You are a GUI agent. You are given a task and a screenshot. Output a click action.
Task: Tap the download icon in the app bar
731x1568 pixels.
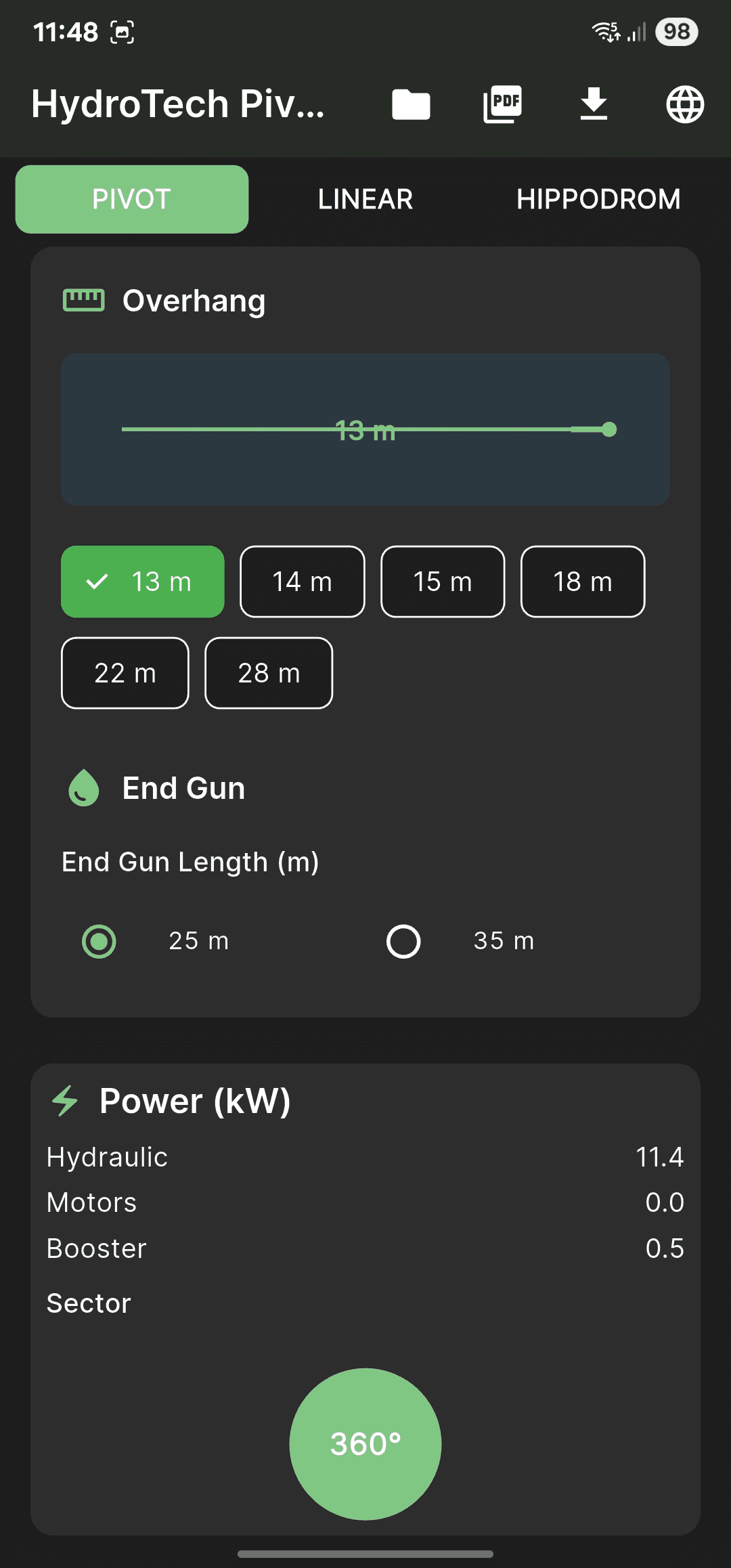[594, 104]
